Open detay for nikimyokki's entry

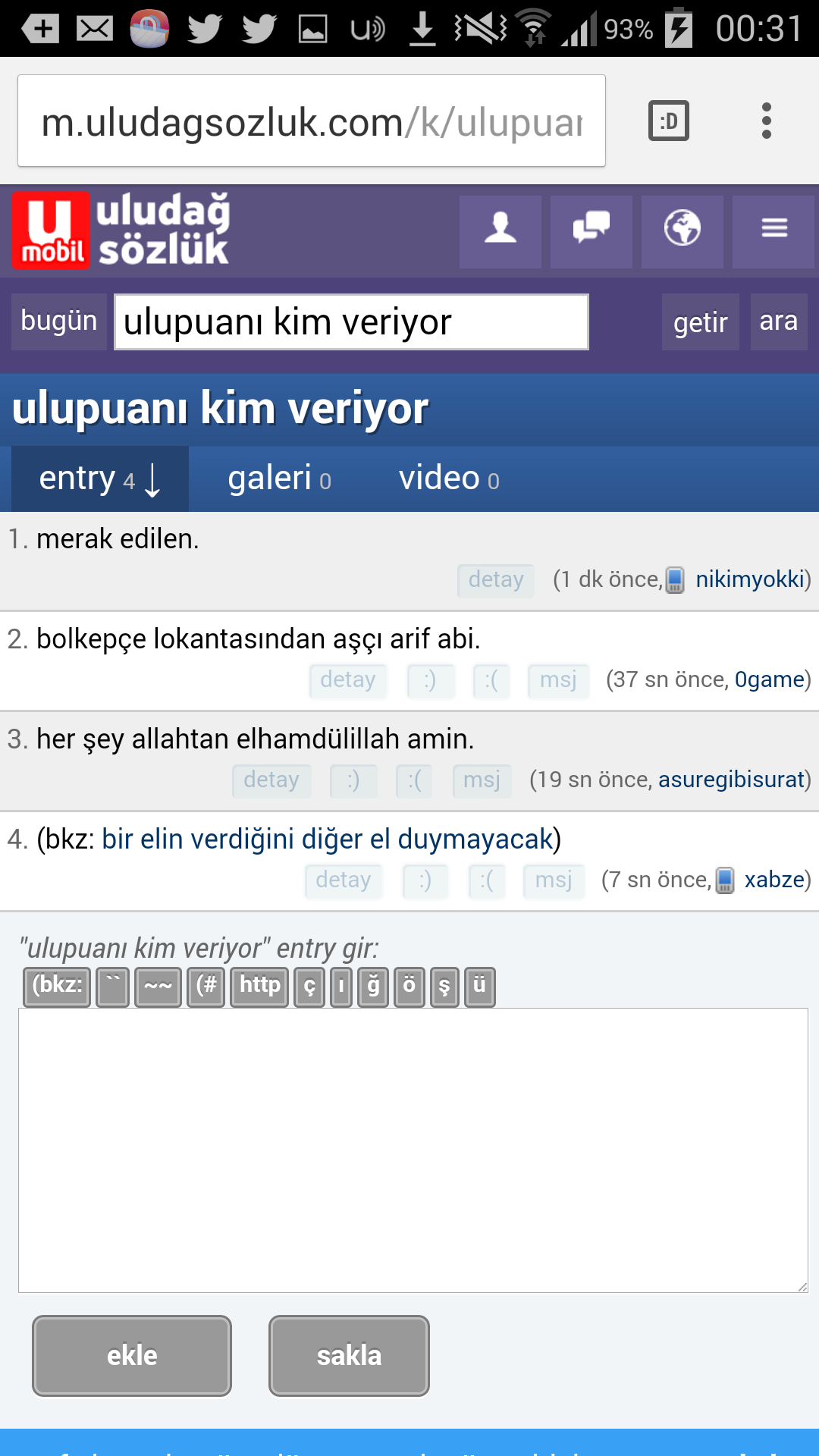(496, 580)
